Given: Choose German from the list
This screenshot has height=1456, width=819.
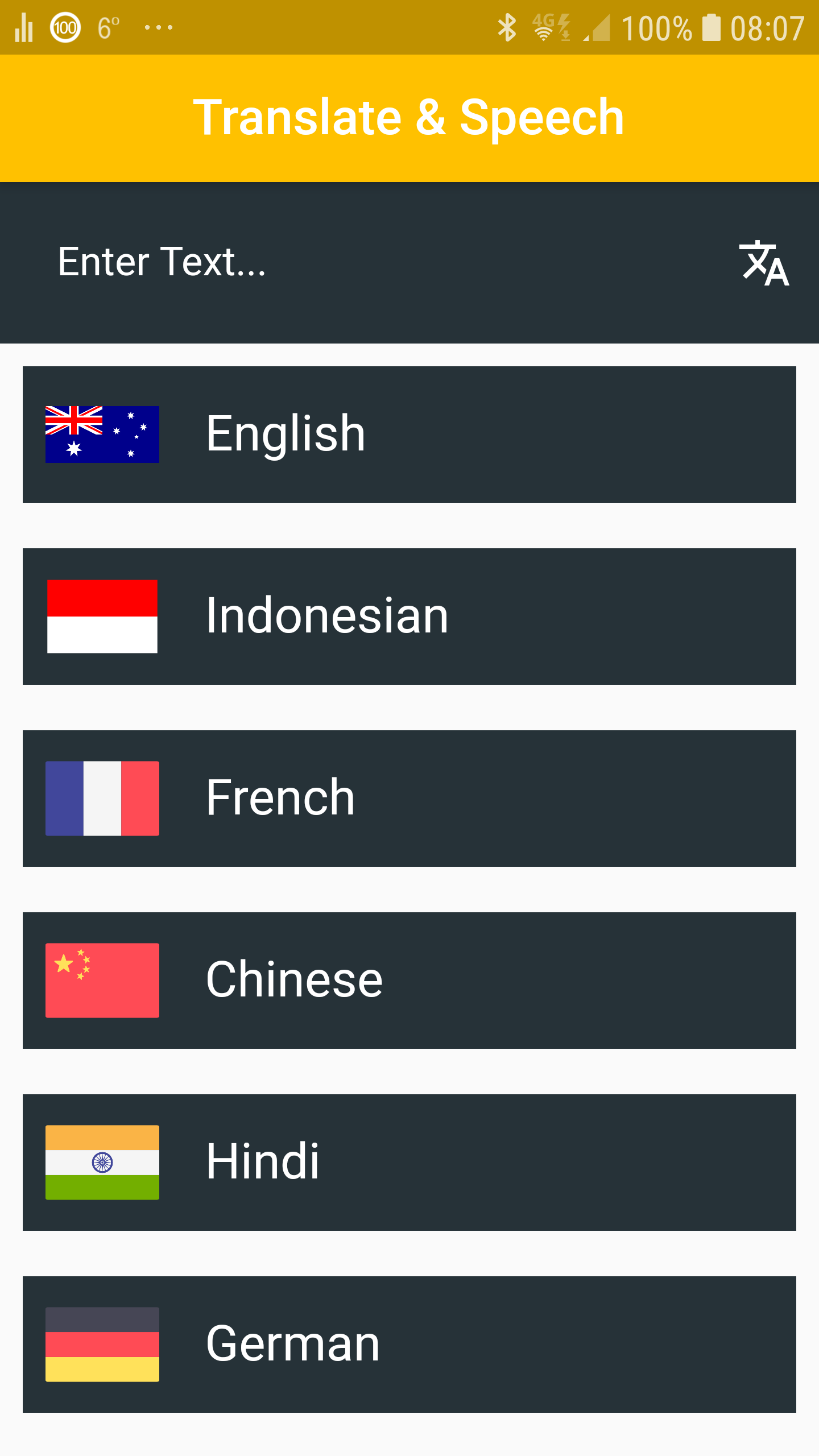Looking at the screenshot, I should (409, 1345).
